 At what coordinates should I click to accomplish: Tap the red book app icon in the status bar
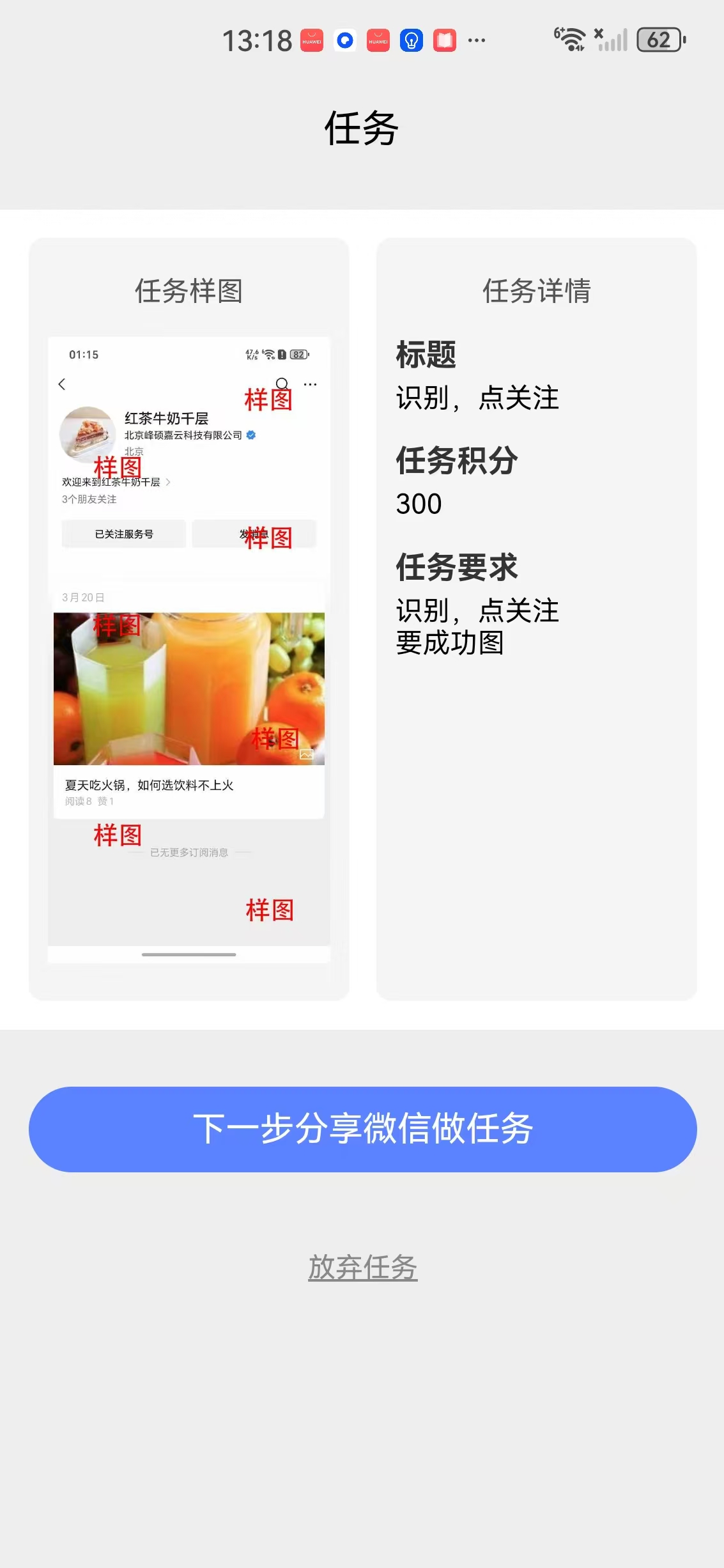point(443,41)
